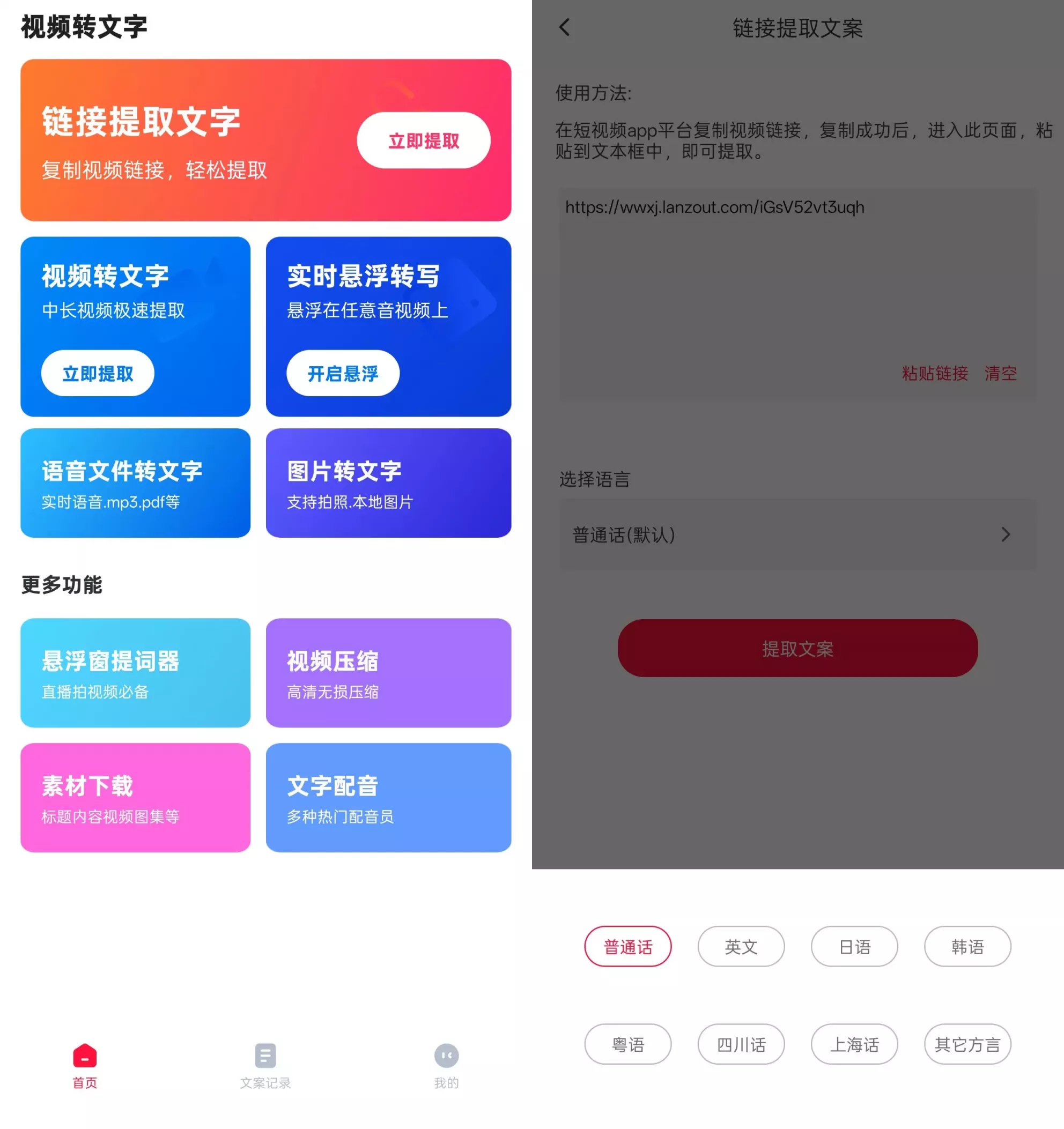This screenshot has height=1129, width=1064.
Task: Pick the 韩语 language option
Action: tap(967, 946)
